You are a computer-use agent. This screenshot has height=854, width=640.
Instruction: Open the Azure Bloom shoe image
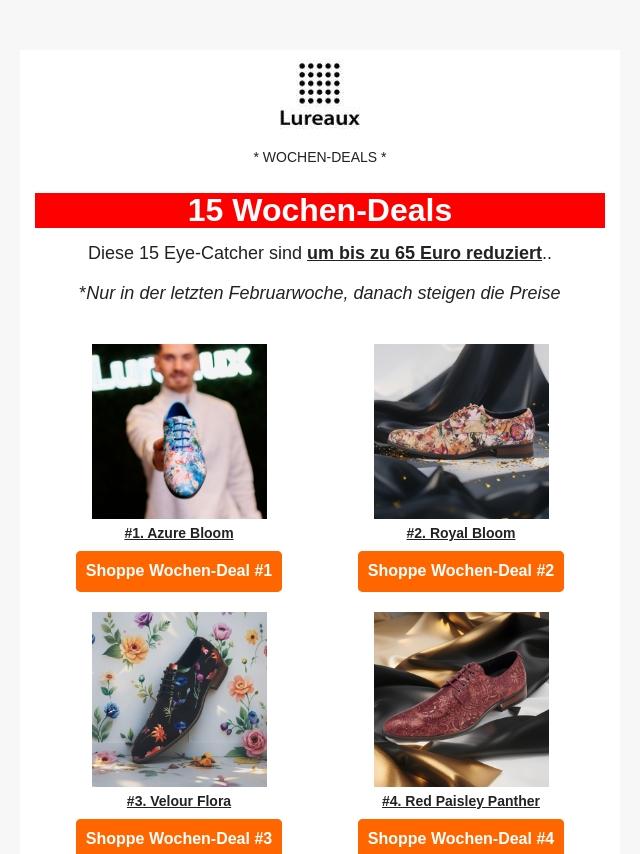(179, 431)
